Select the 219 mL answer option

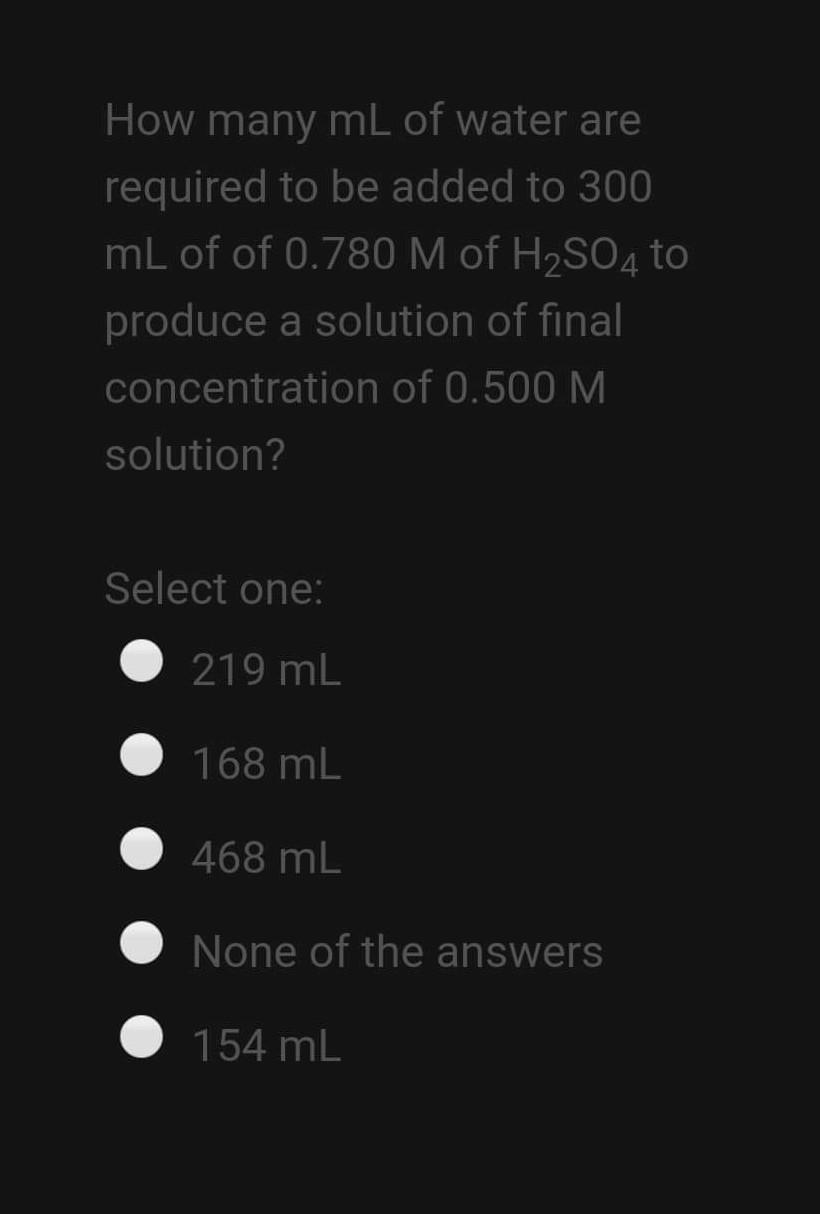(142, 660)
